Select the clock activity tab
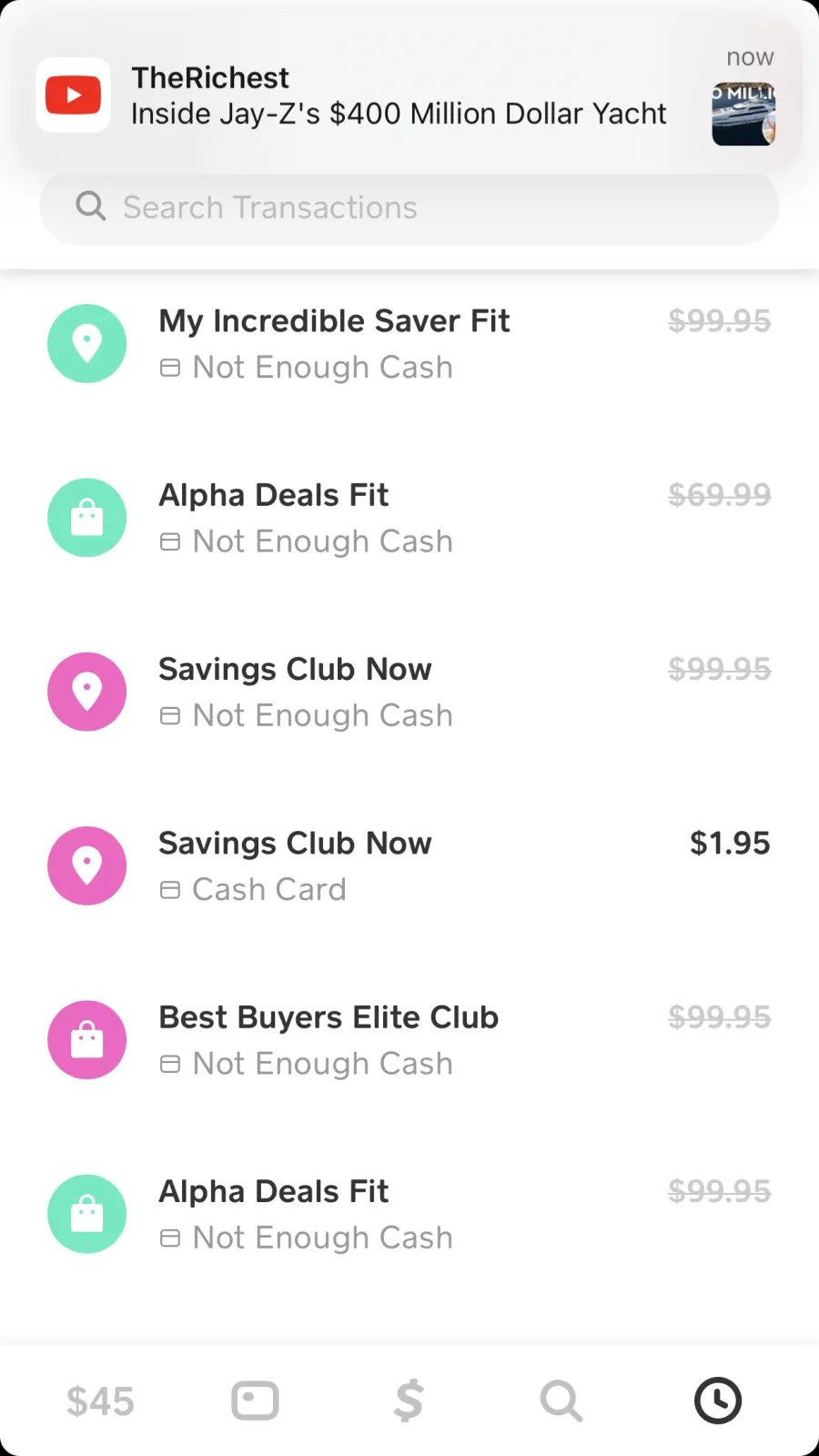 718,1400
